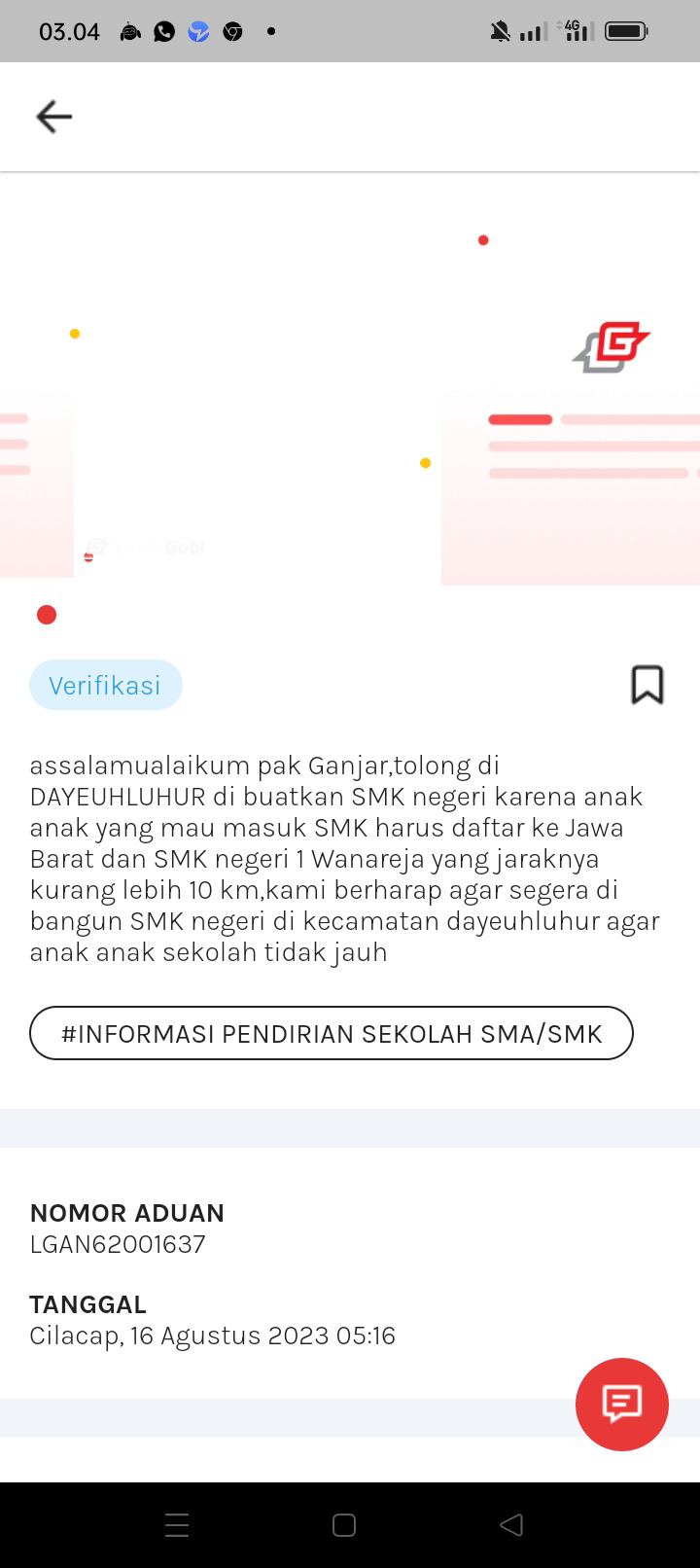Go to the system home screen
Image resolution: width=700 pixels, height=1568 pixels.
pyautogui.click(x=344, y=1525)
